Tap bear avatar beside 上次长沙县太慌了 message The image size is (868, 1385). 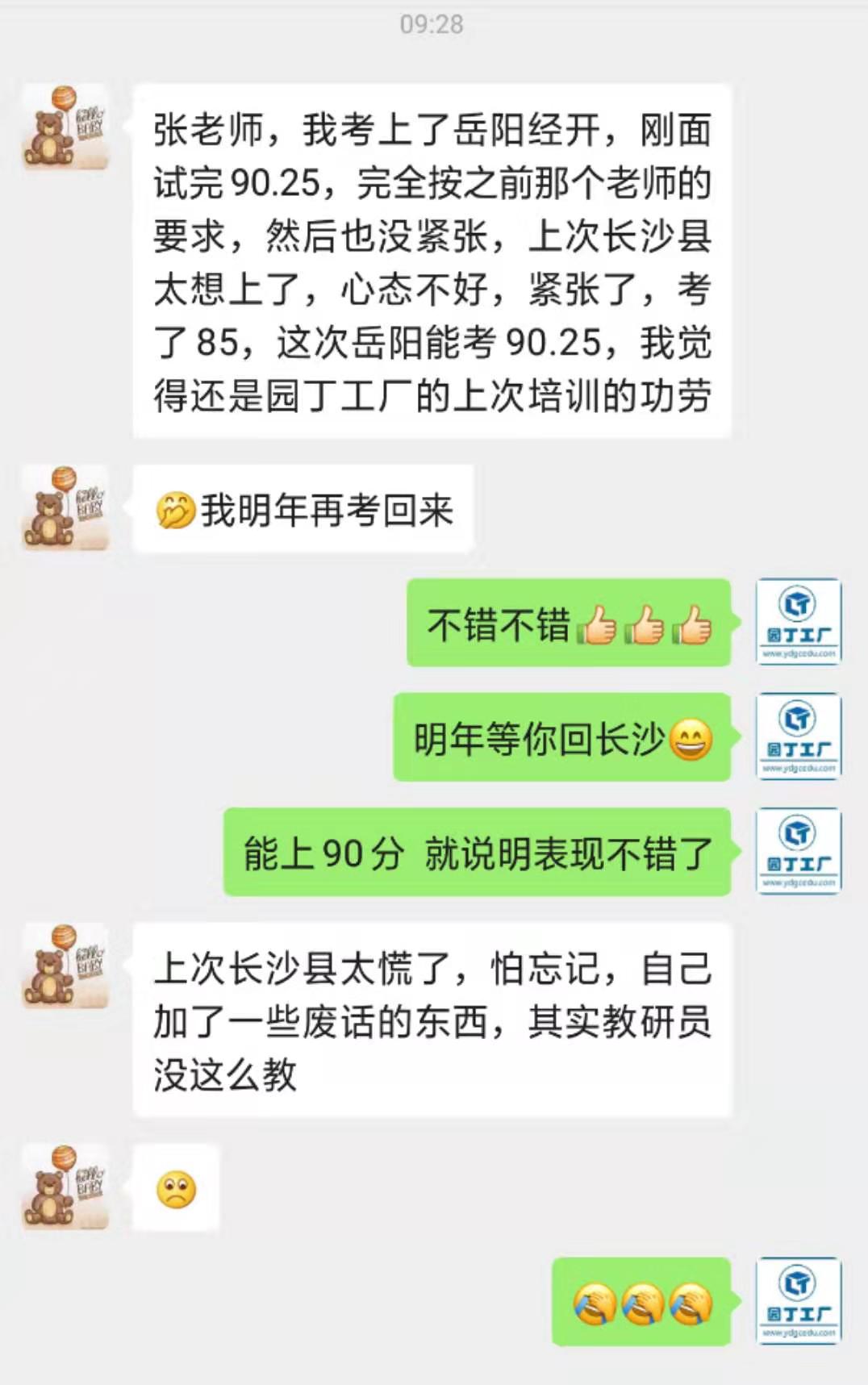tap(65, 966)
